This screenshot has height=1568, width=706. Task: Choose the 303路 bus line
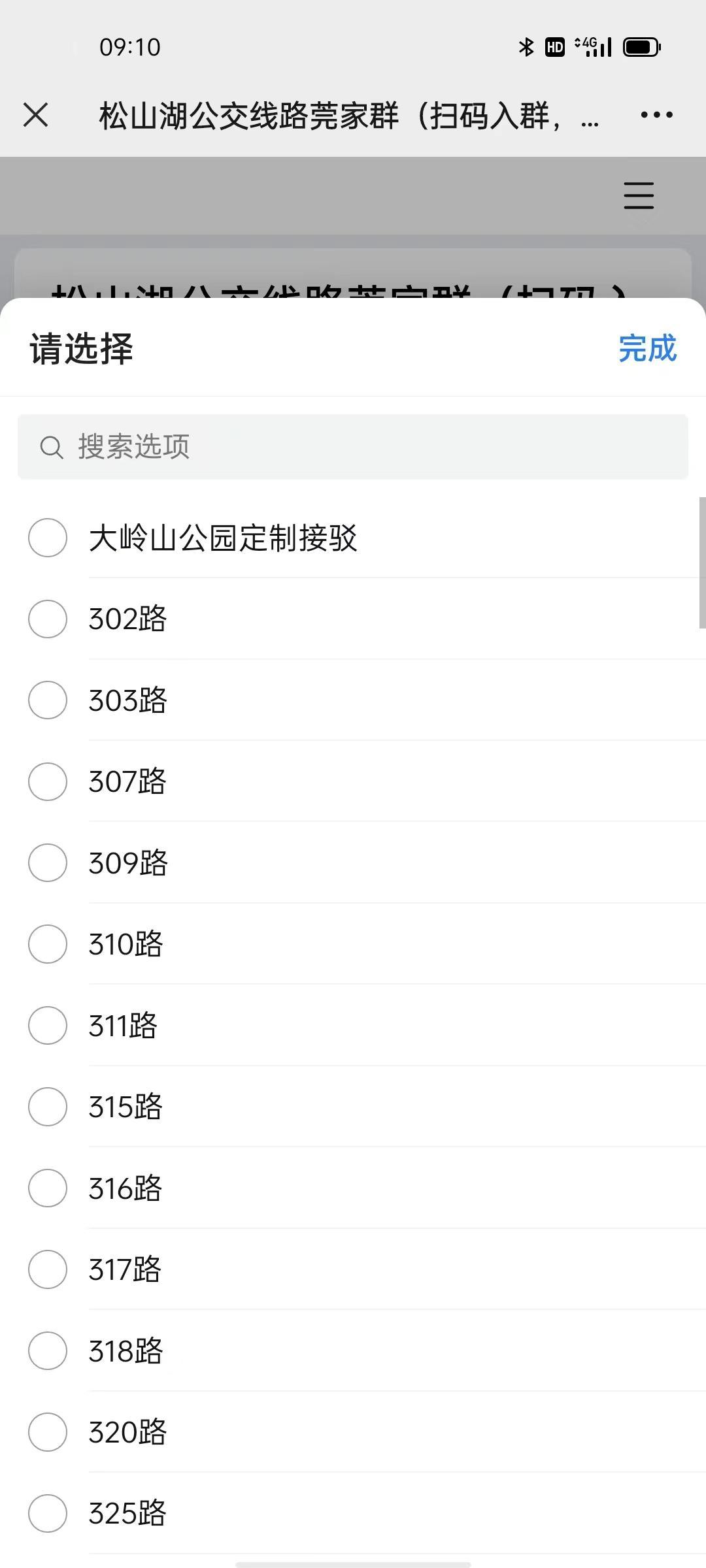click(x=353, y=700)
